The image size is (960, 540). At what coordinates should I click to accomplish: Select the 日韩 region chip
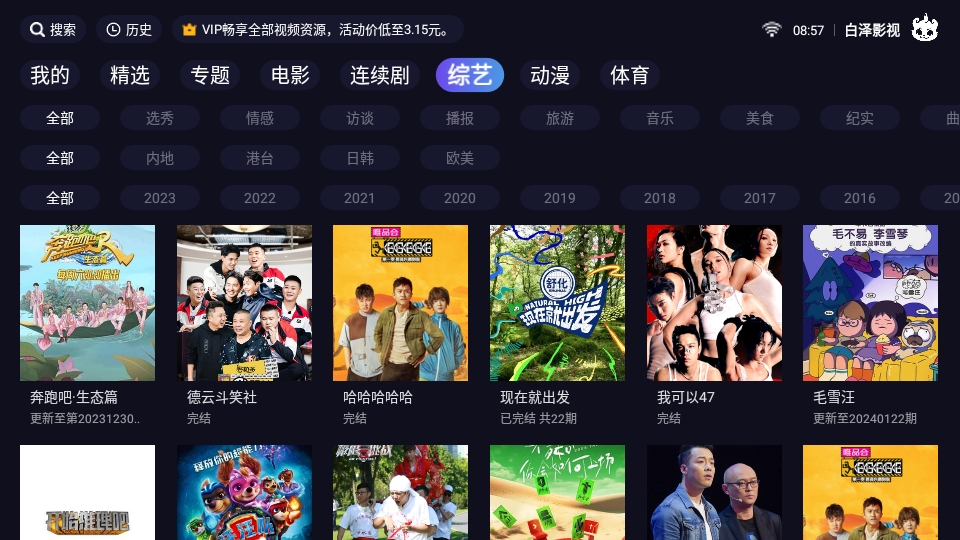coord(360,158)
